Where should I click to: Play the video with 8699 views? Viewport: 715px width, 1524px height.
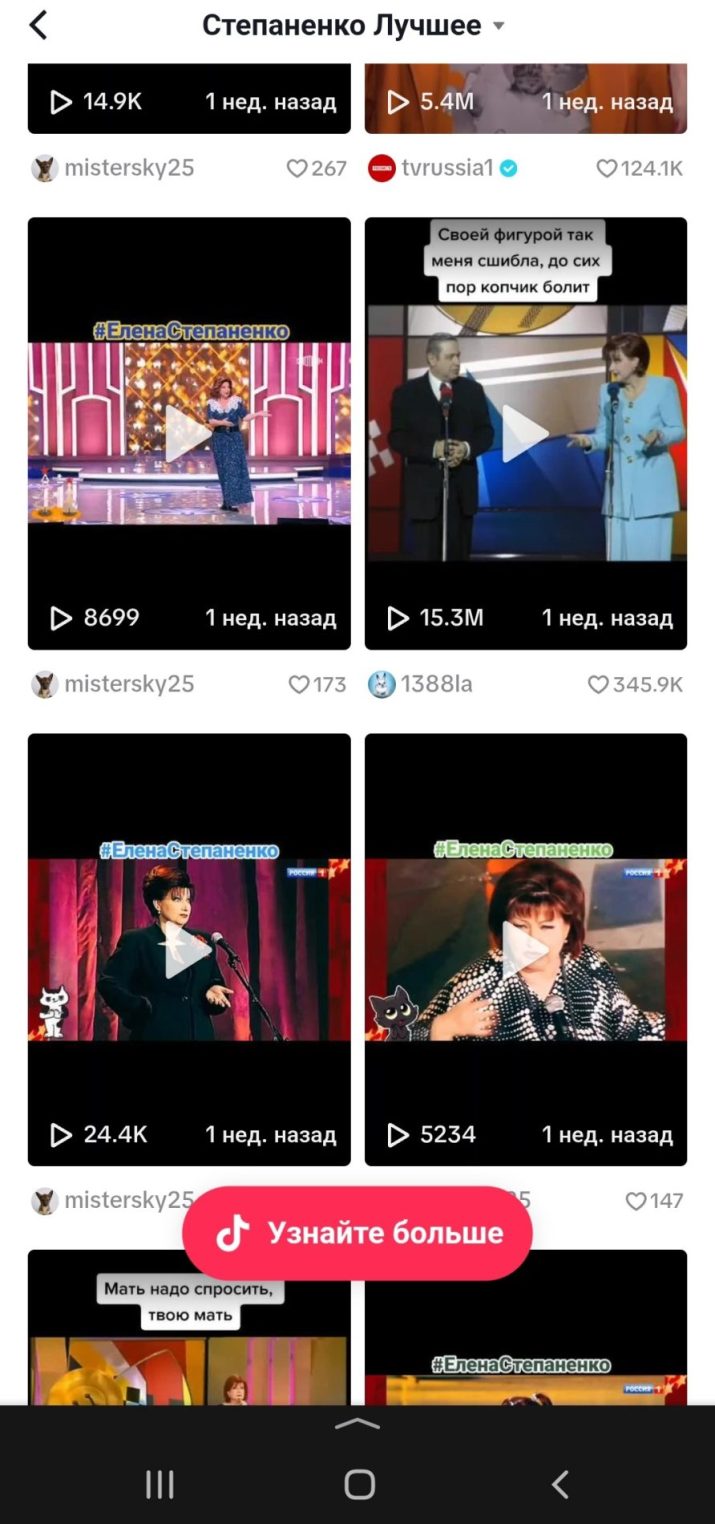[189, 434]
